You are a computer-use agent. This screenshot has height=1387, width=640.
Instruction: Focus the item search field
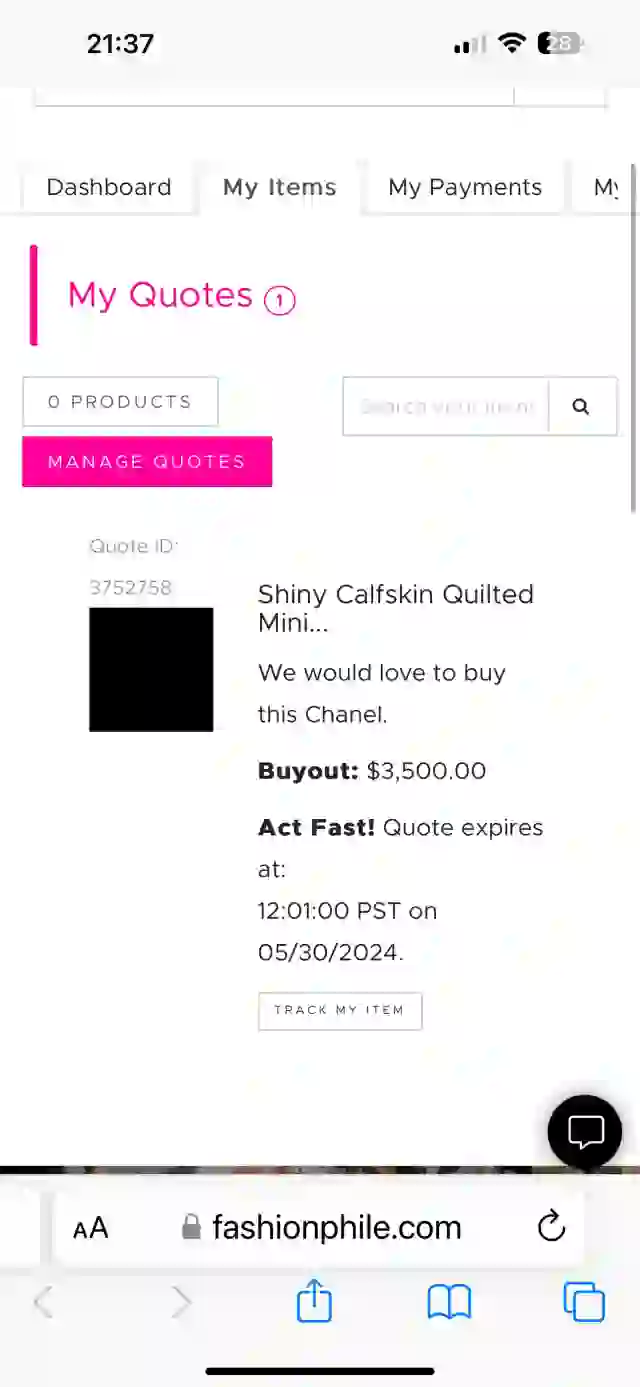[446, 407]
